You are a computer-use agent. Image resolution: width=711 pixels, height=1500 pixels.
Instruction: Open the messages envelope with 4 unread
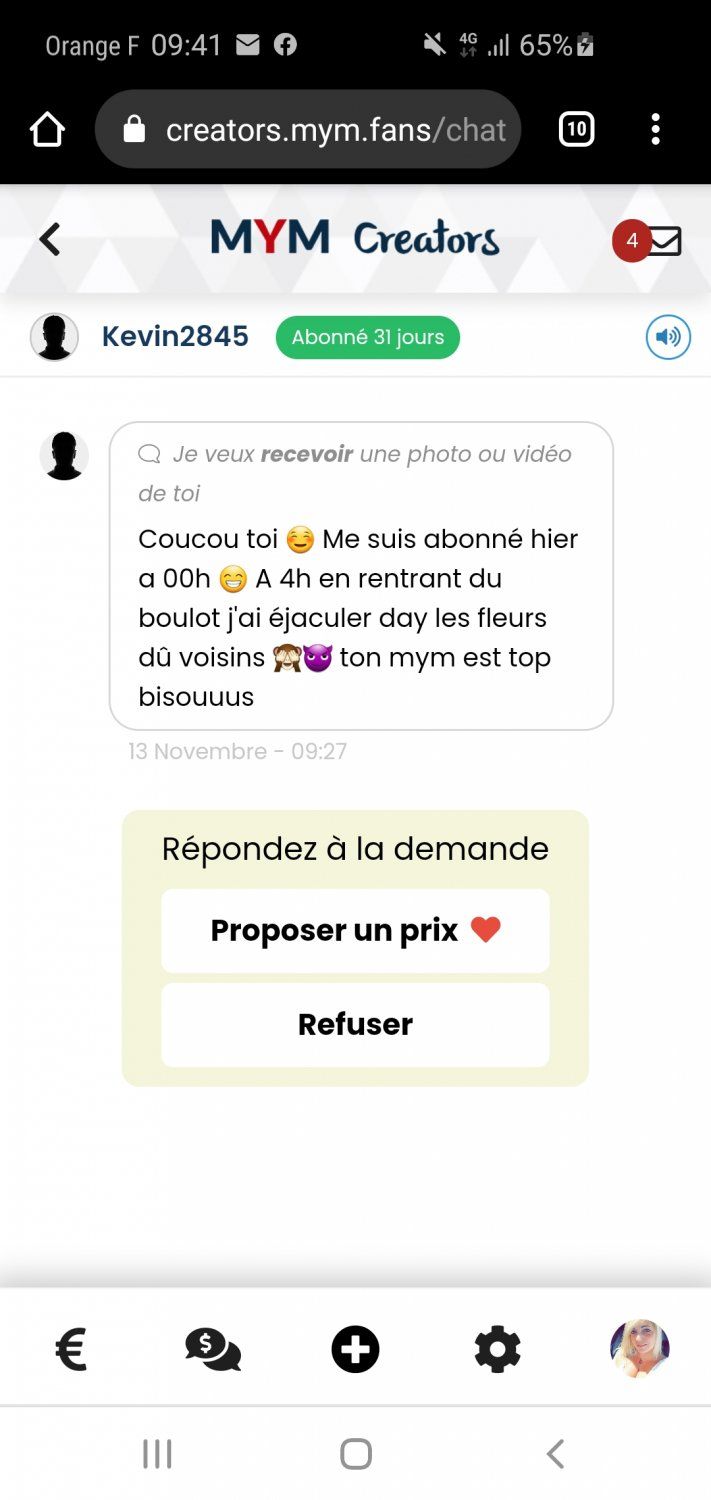662,241
